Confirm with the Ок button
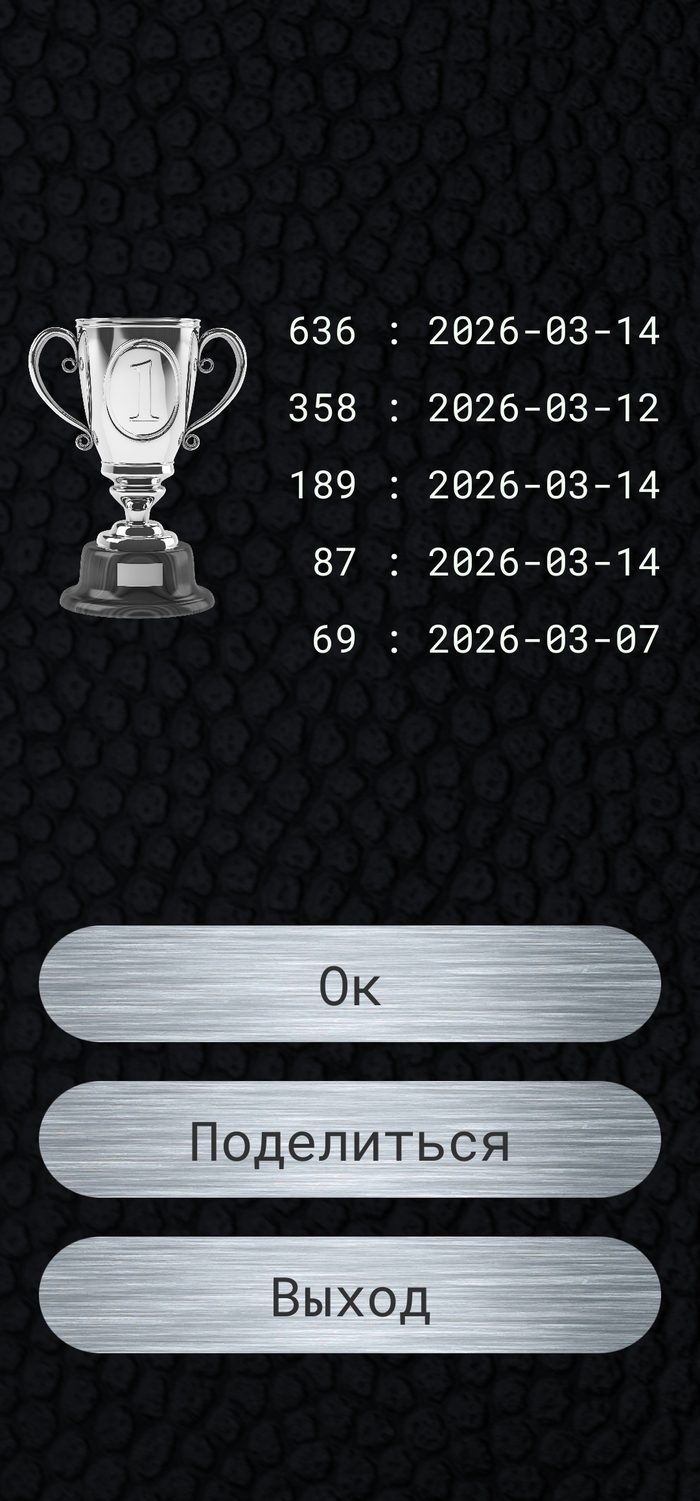The width and height of the screenshot is (700, 1501). (x=349, y=985)
